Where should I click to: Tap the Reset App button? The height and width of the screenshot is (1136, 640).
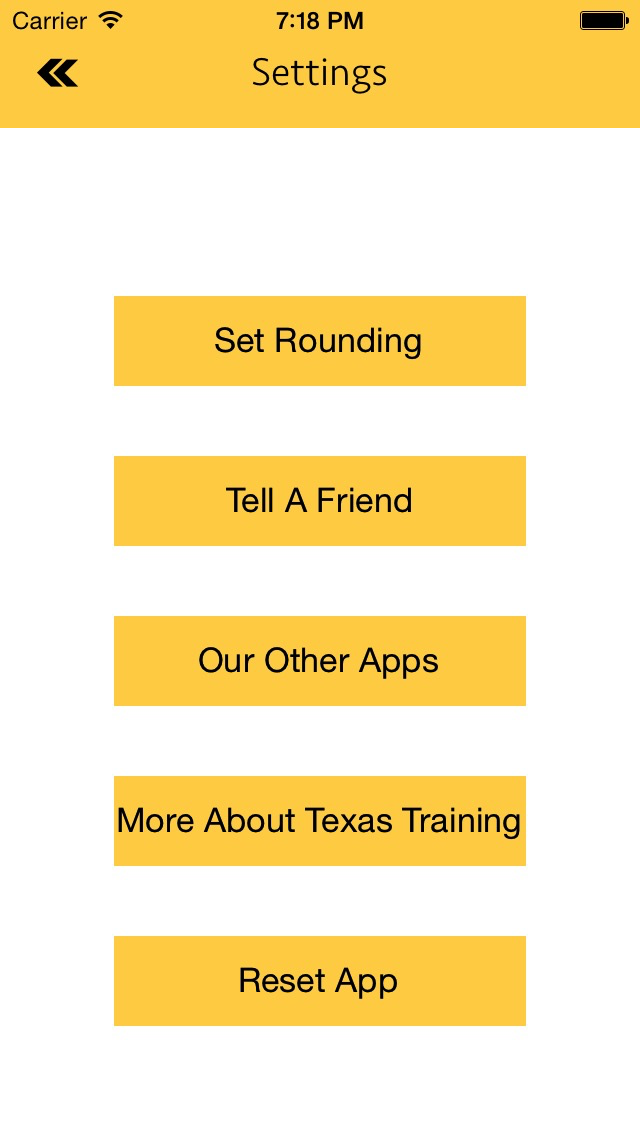coord(319,981)
